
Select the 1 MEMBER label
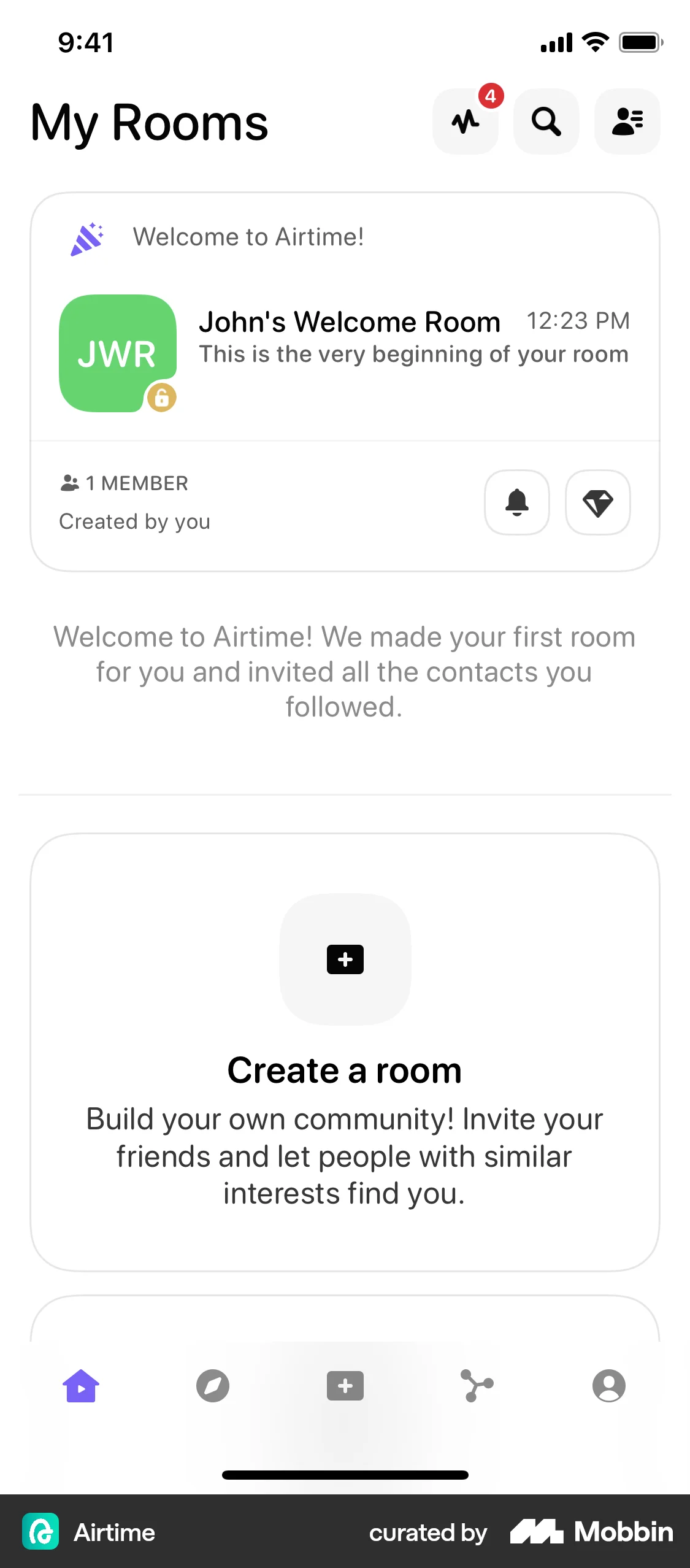124,483
